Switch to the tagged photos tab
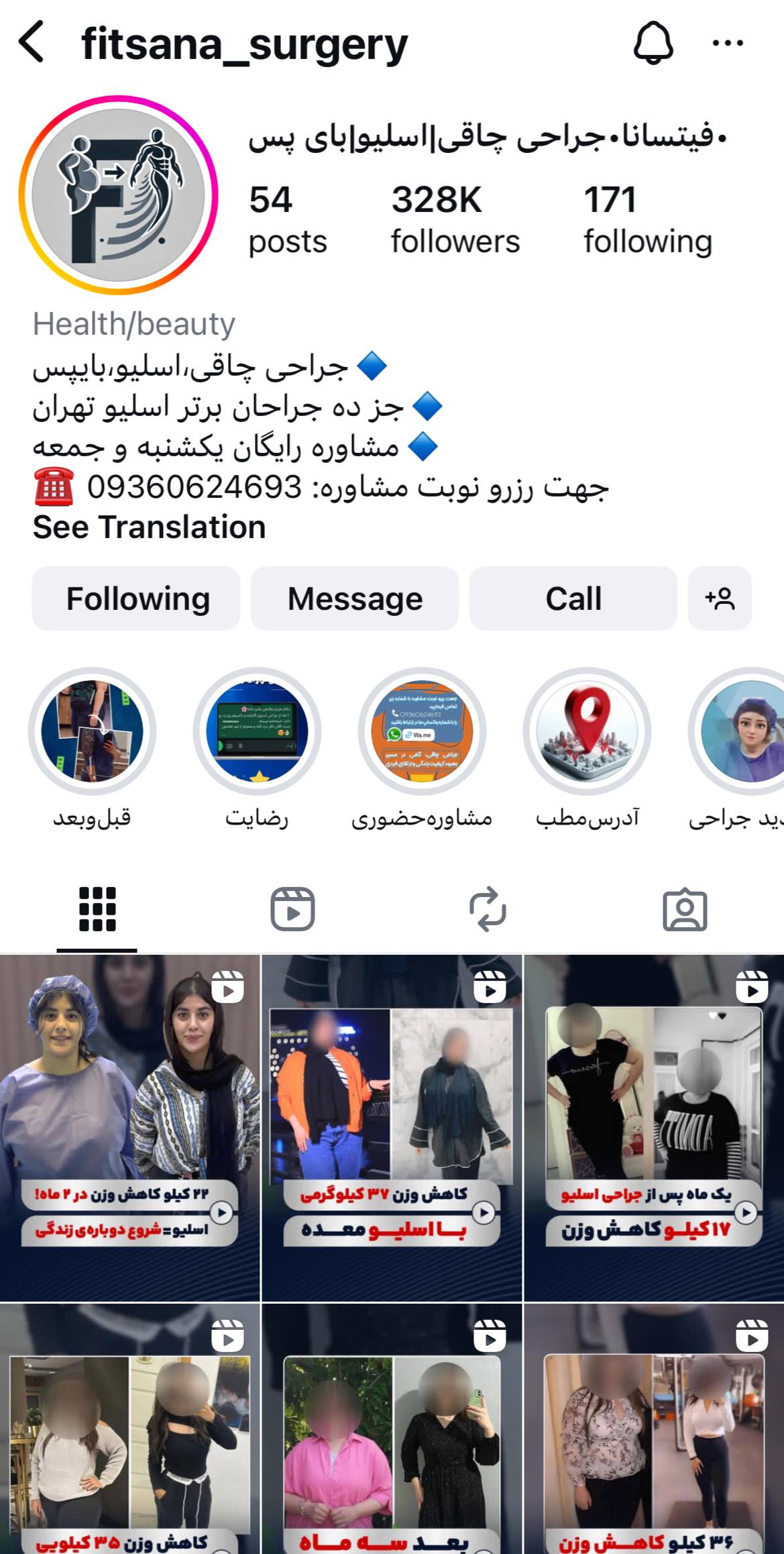This screenshot has width=784, height=1554. tap(685, 909)
